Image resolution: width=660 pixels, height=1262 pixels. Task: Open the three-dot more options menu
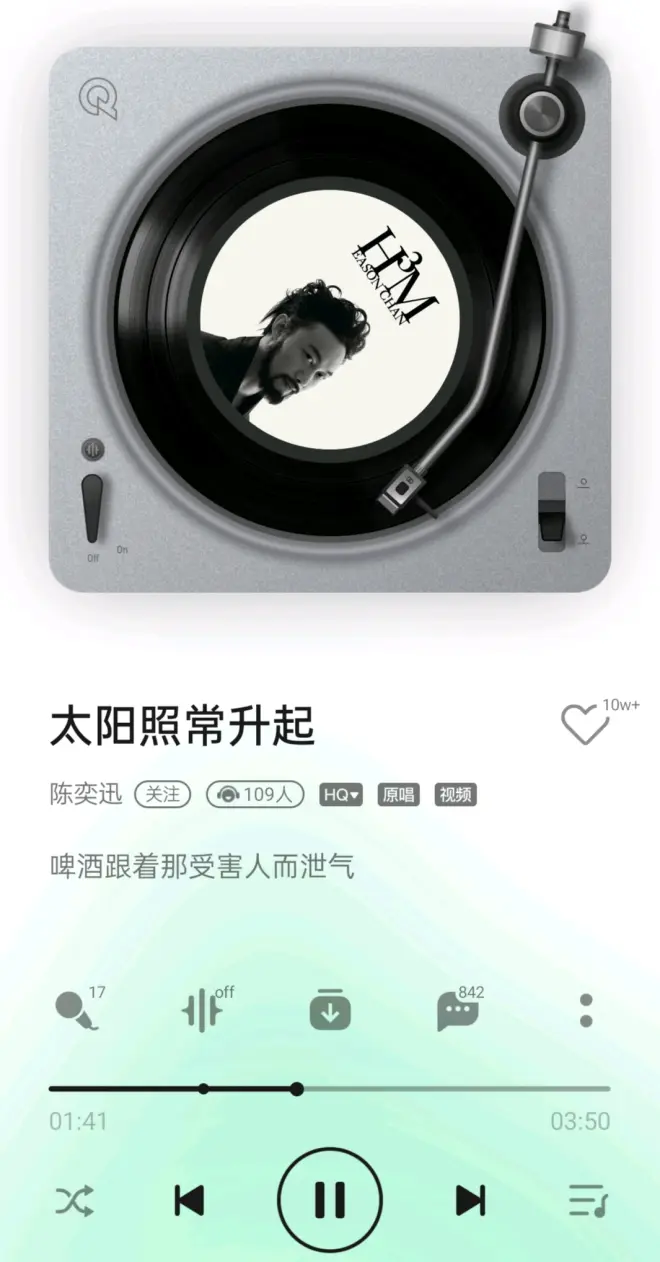[x=586, y=1011]
